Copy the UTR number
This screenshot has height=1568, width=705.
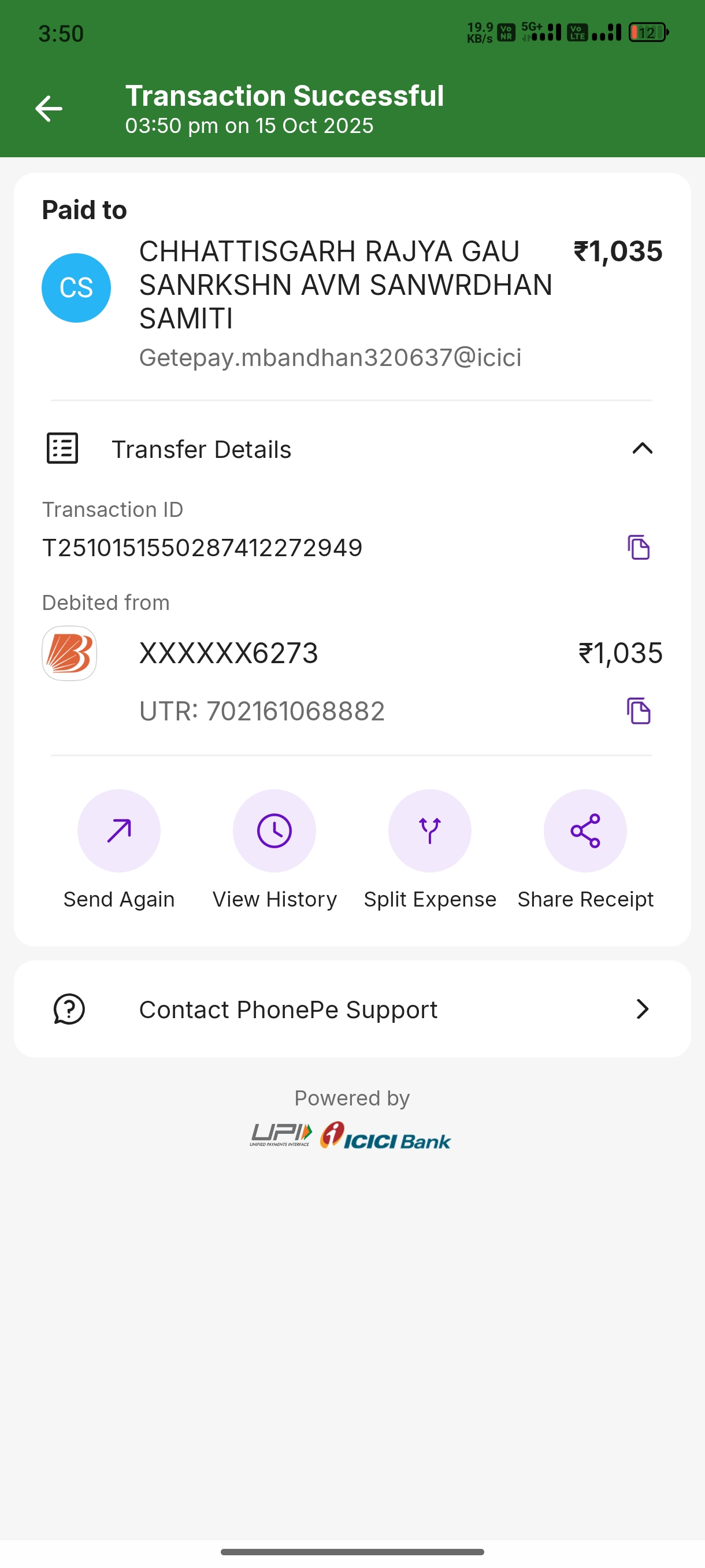[639, 711]
